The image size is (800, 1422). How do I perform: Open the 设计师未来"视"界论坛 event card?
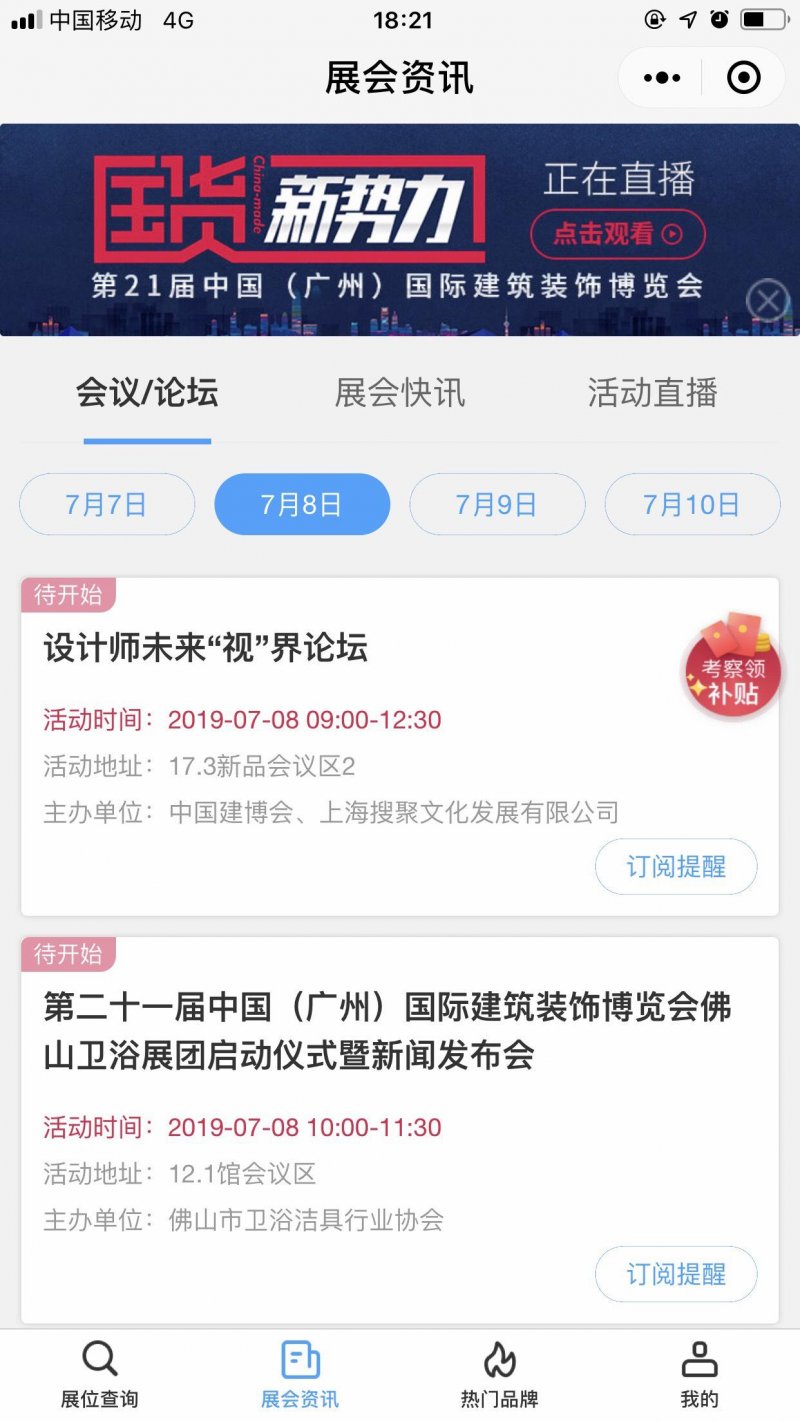pos(400,746)
